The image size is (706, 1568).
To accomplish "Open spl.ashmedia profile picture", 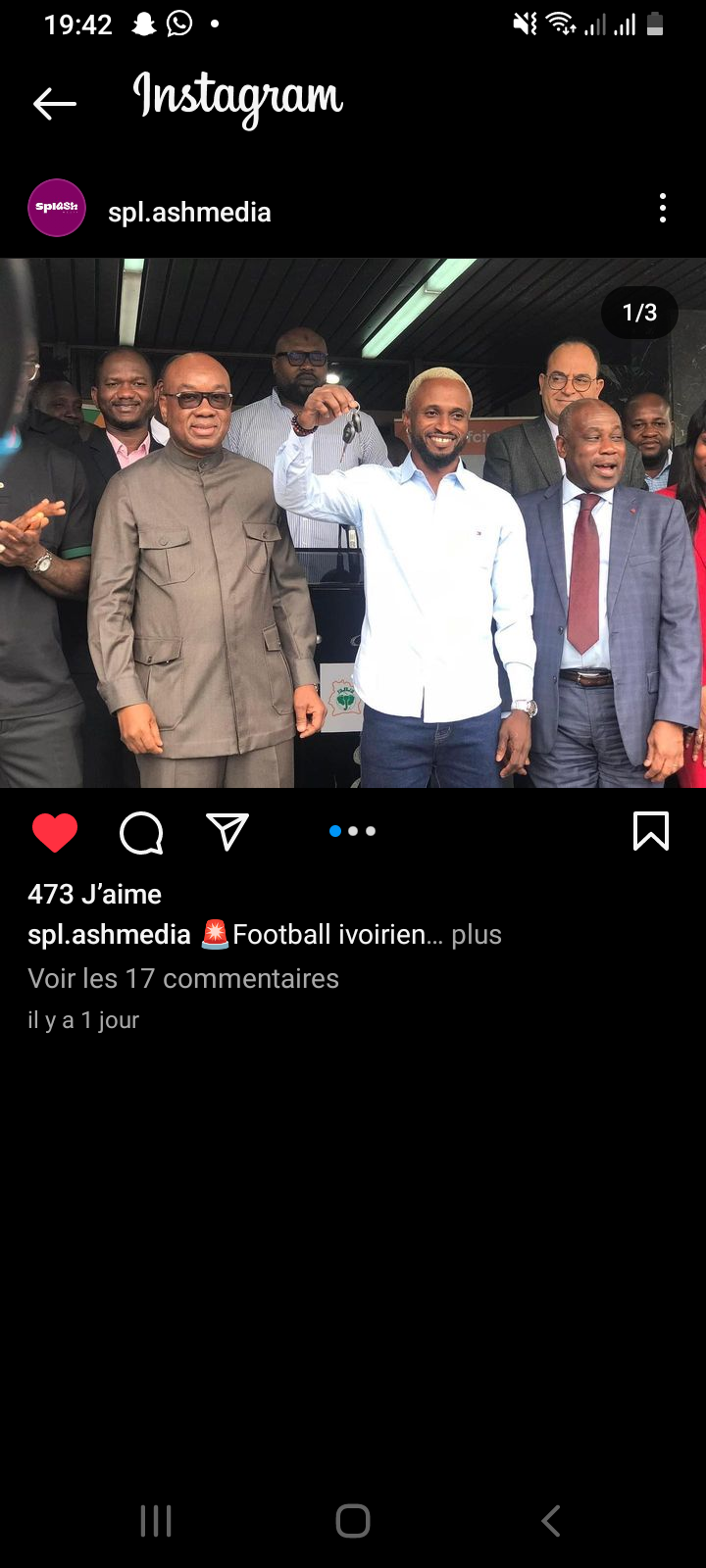I will (57, 208).
